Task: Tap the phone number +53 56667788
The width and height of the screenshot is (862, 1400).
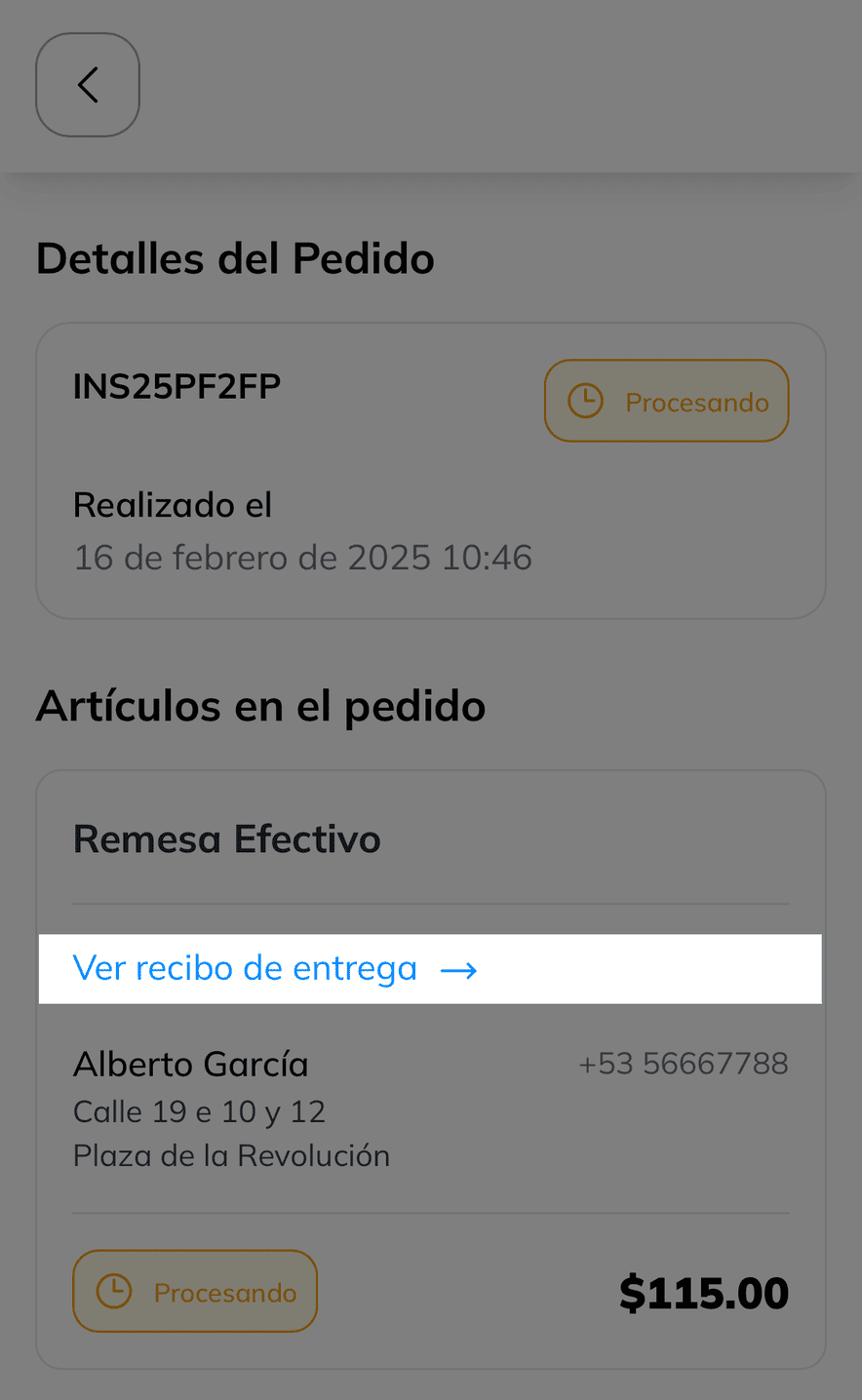Action: coord(684,1063)
